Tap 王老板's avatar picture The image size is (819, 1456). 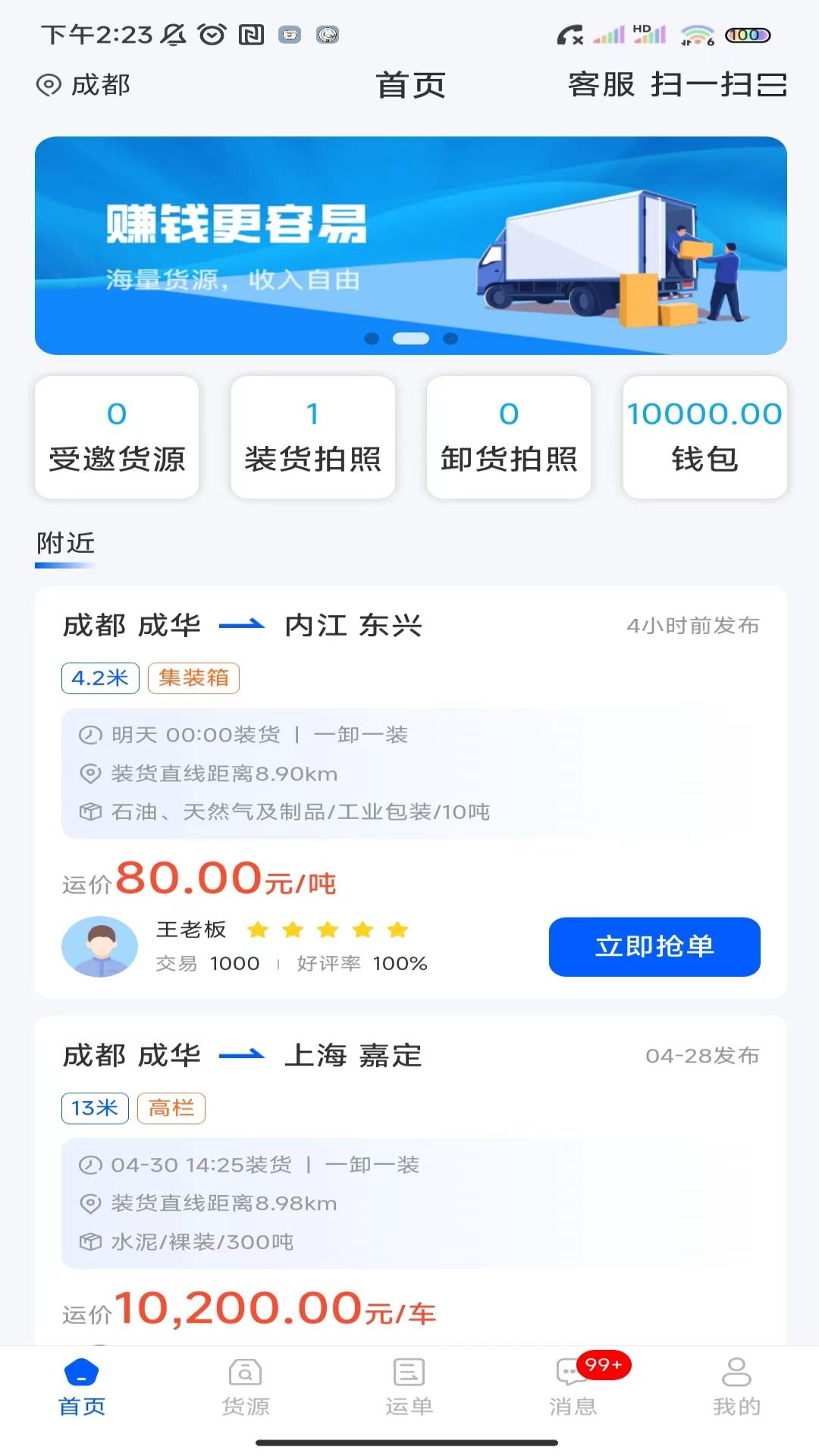[x=100, y=946]
